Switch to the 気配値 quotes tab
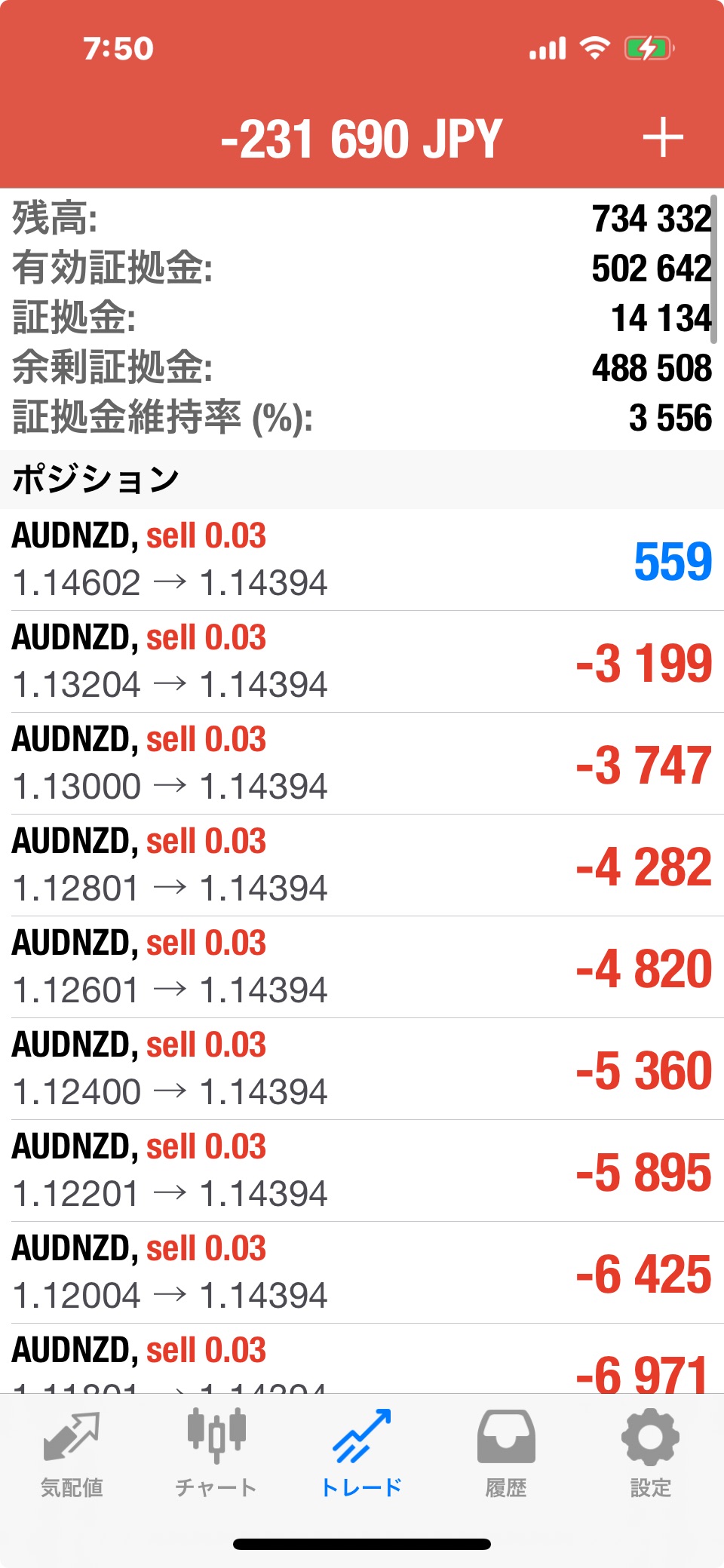This screenshot has height=1568, width=724. coord(72,1453)
